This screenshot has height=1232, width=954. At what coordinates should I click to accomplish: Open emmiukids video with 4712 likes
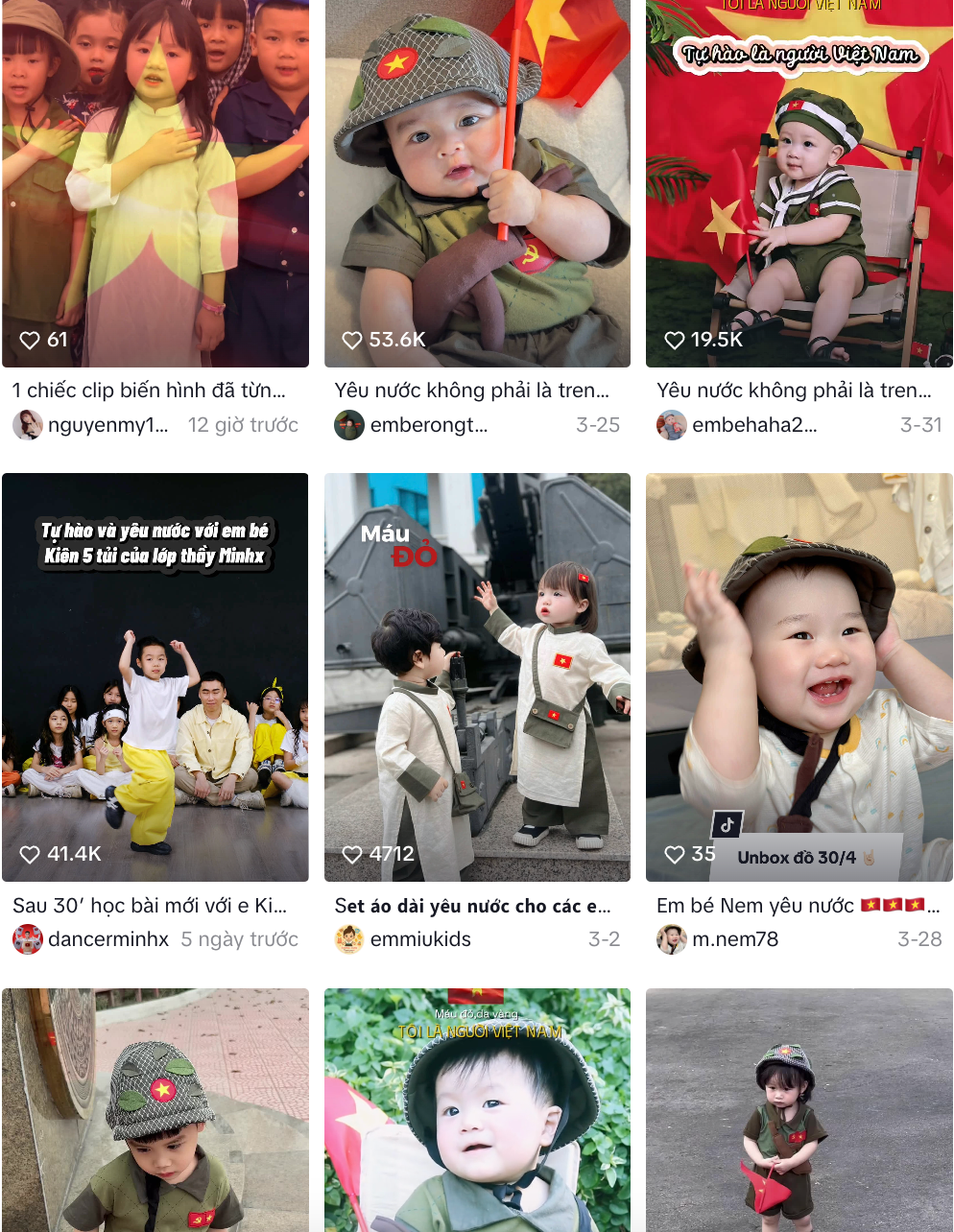point(477,676)
